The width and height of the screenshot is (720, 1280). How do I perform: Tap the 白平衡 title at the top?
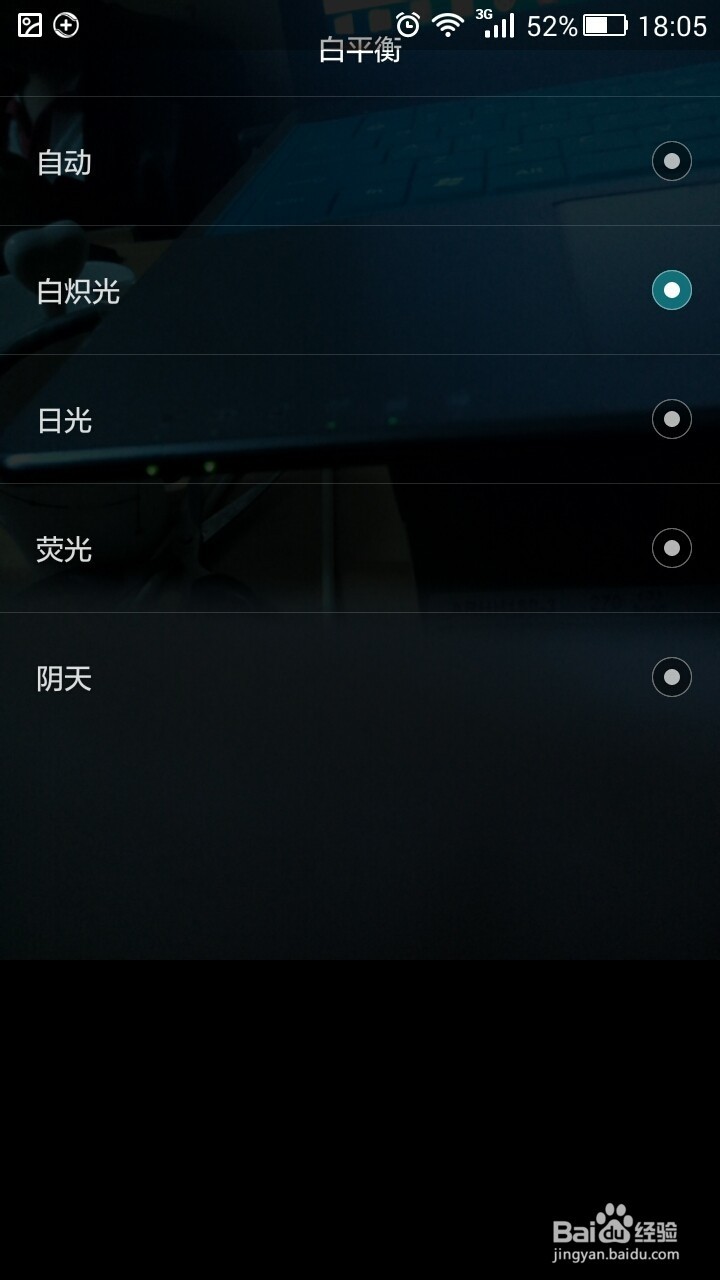360,48
